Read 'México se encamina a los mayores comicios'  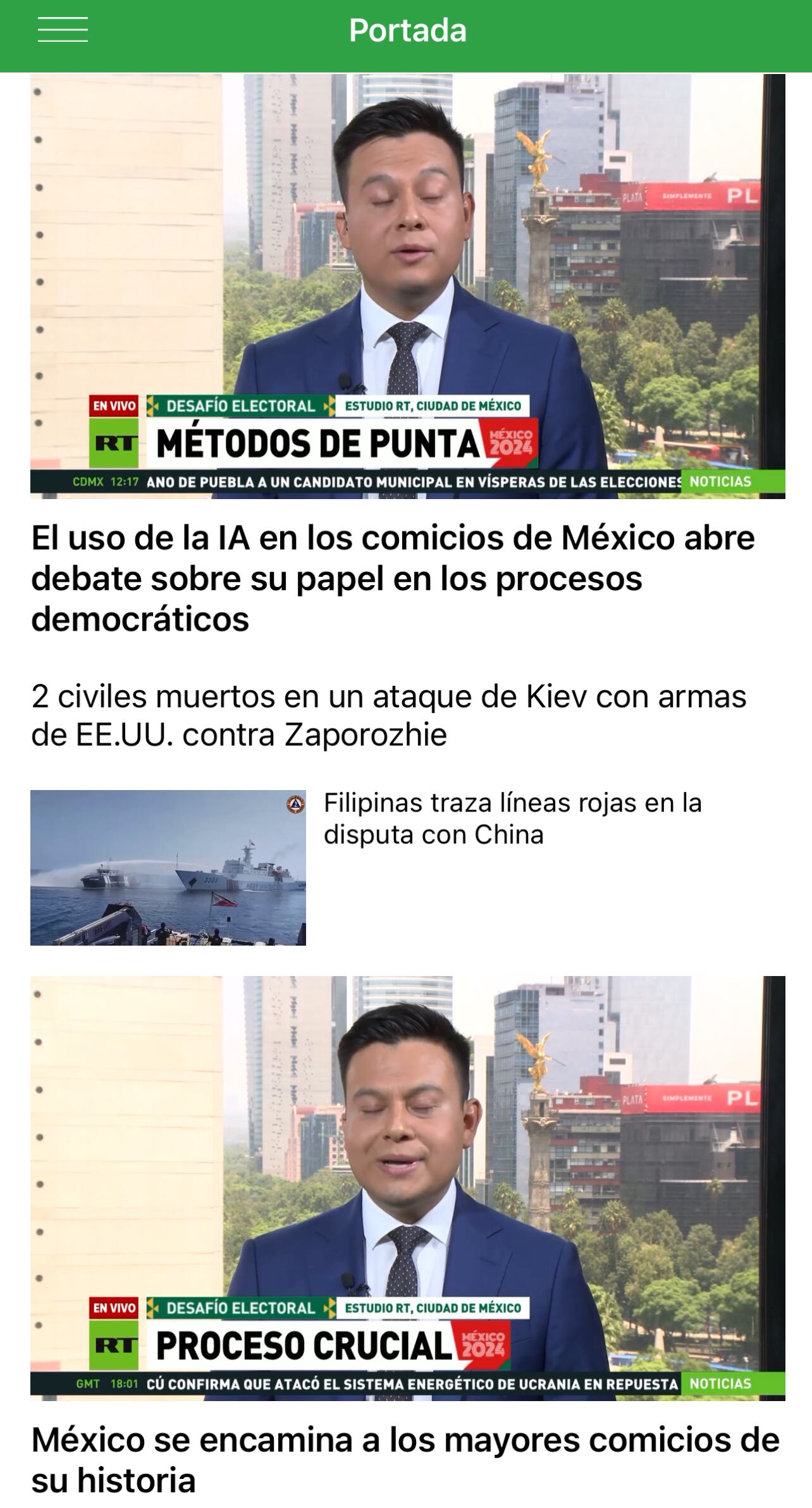(405, 1460)
